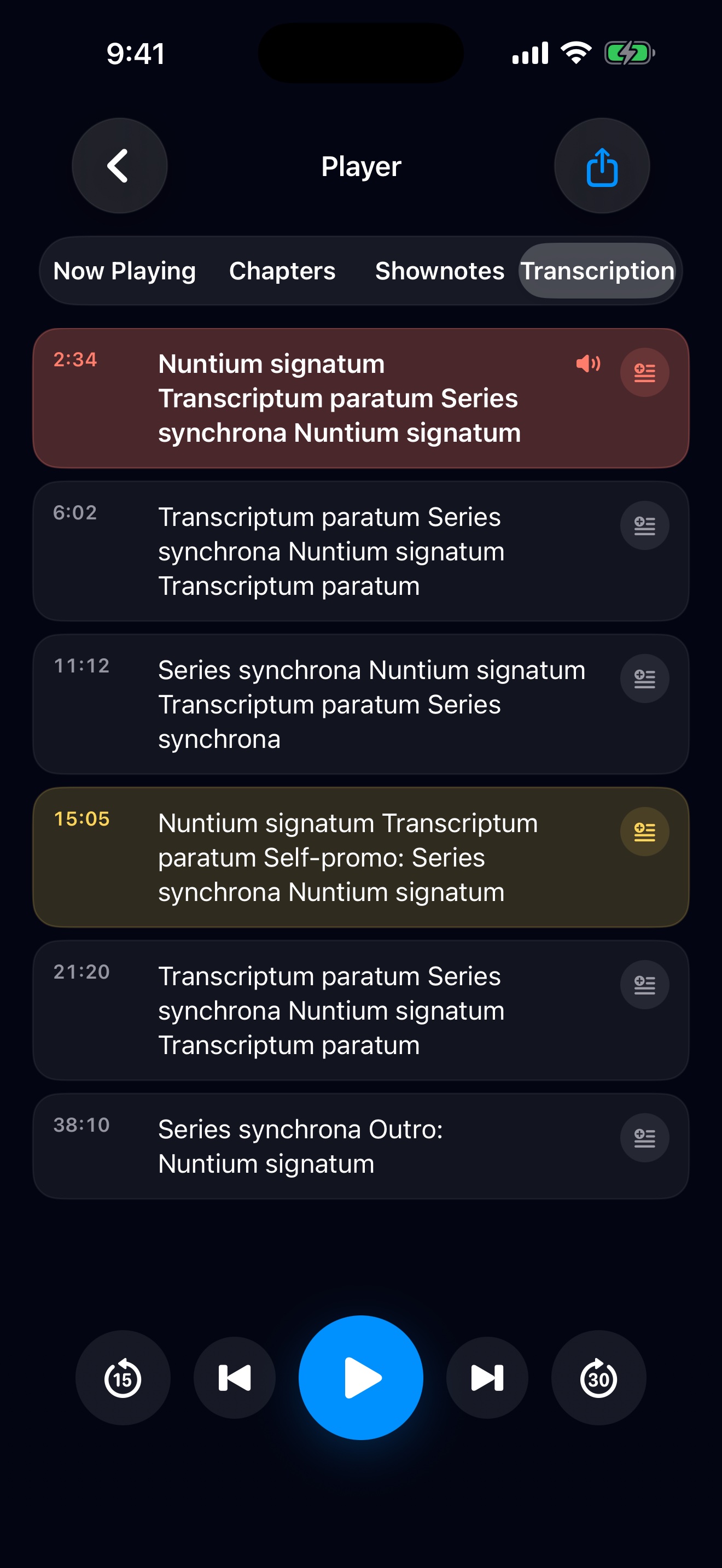The image size is (722, 1568).
Task: Skip forward 30 seconds
Action: click(x=598, y=1378)
